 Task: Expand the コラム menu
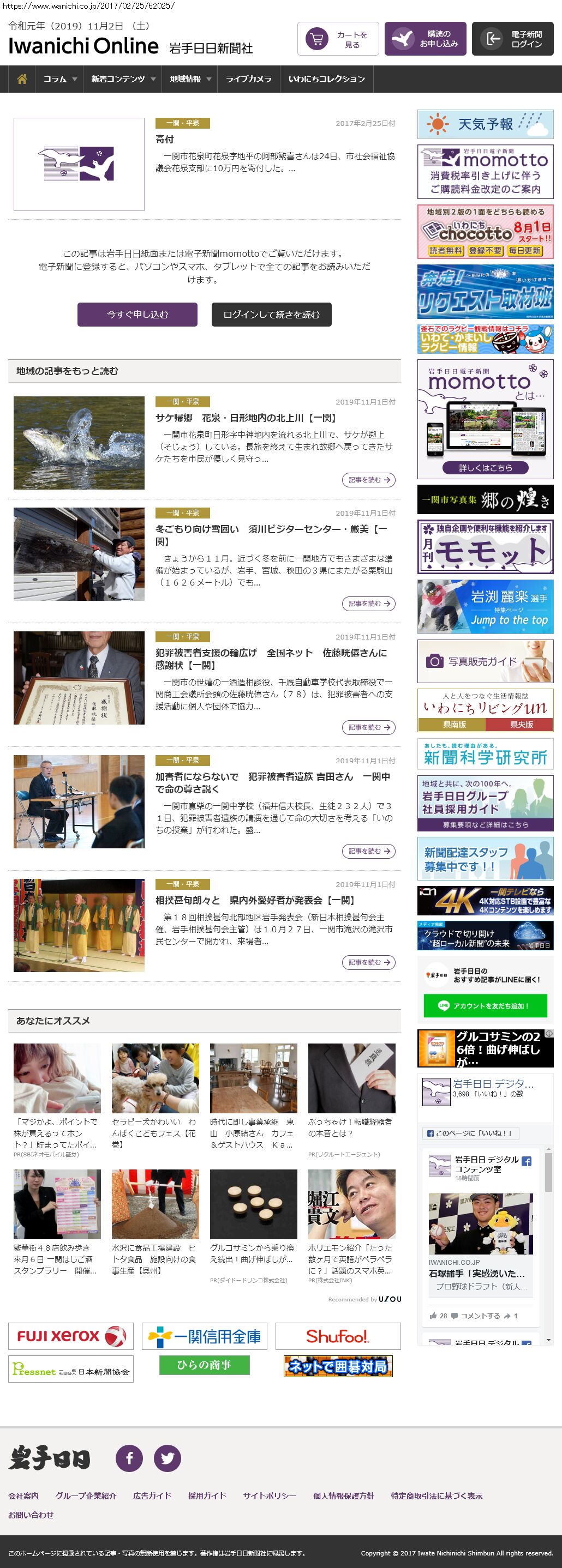(59, 79)
